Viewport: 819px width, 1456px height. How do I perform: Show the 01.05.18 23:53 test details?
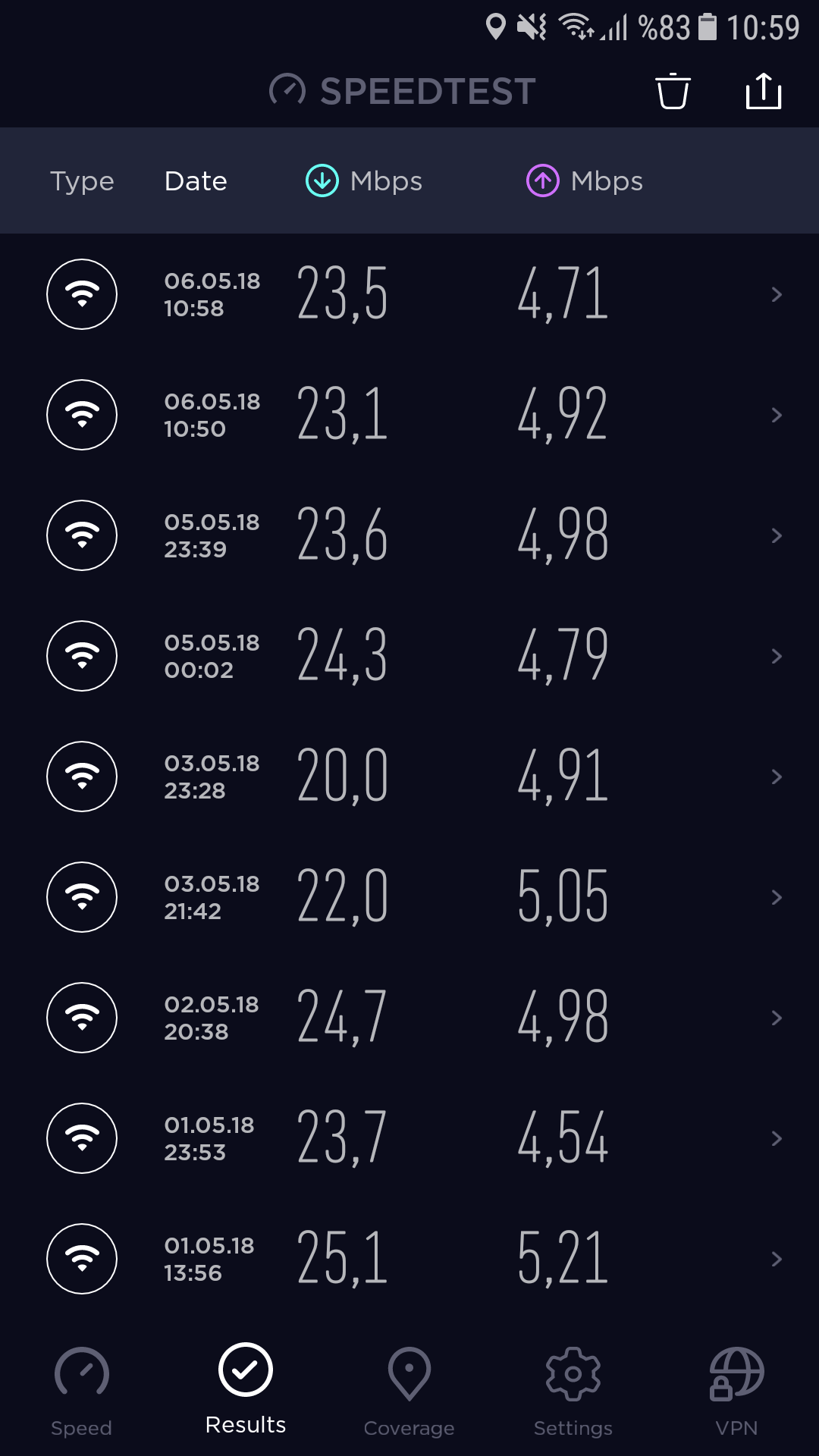click(409, 1138)
